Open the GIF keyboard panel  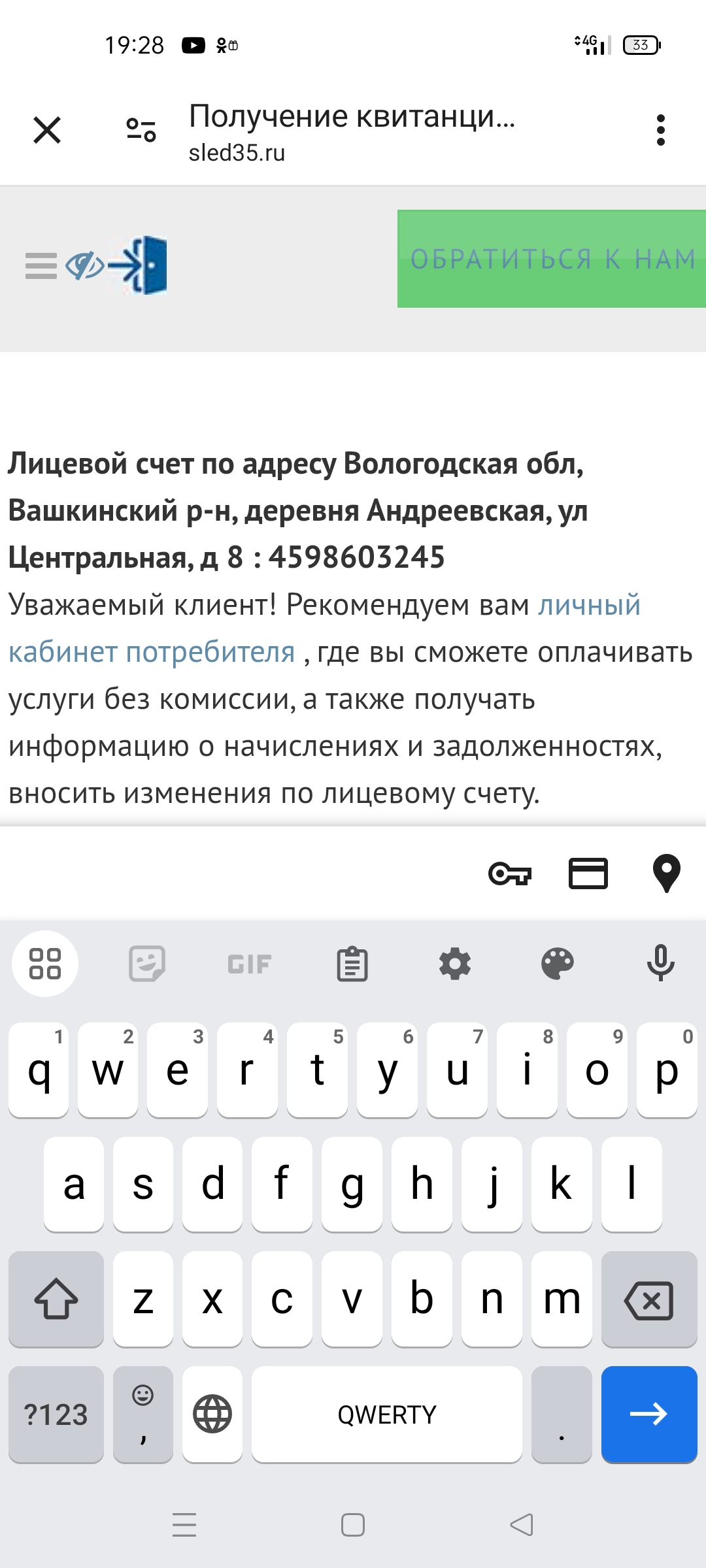[250, 964]
